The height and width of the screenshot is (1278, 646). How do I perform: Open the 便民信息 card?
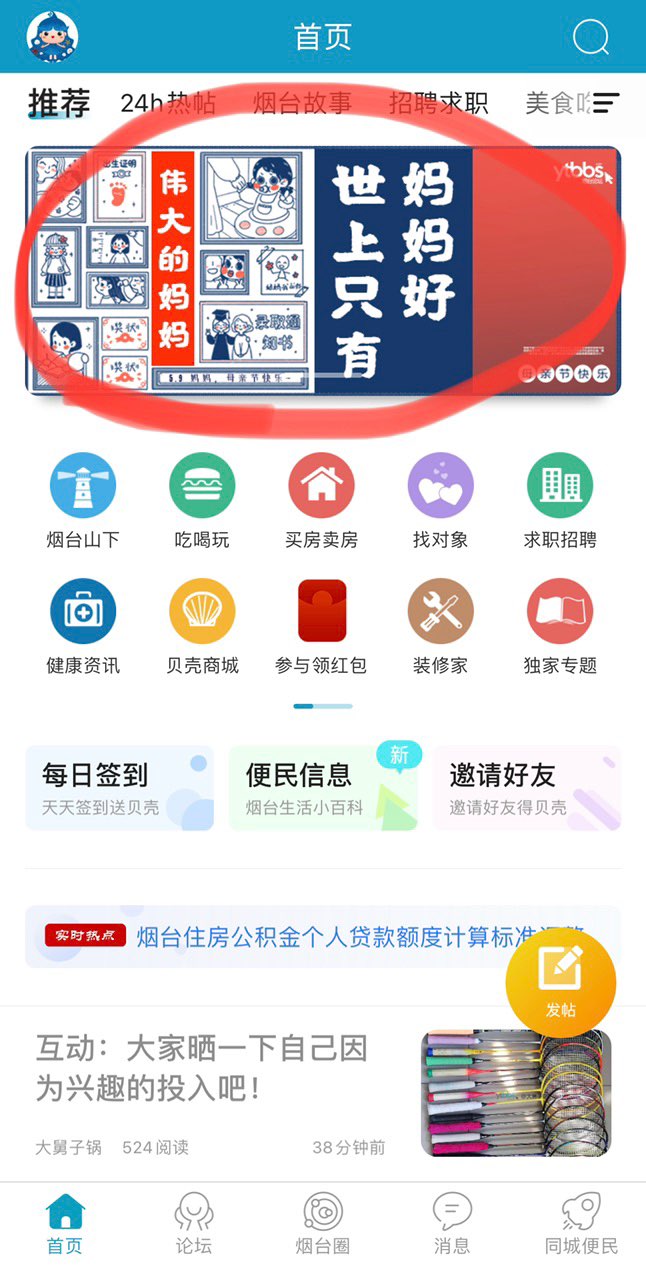(x=323, y=788)
